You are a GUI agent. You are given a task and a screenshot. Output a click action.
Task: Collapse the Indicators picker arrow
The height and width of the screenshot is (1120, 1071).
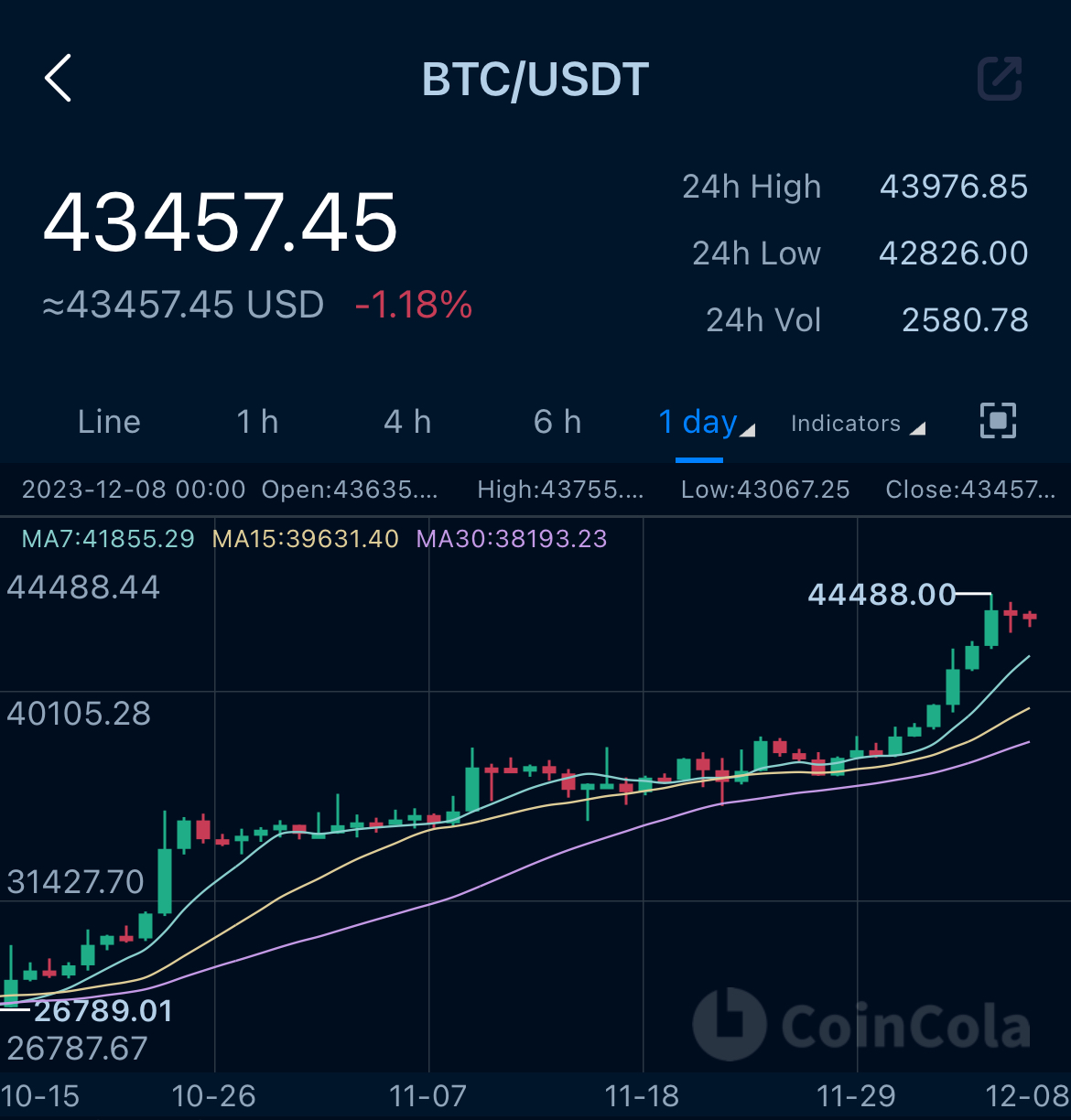(919, 430)
